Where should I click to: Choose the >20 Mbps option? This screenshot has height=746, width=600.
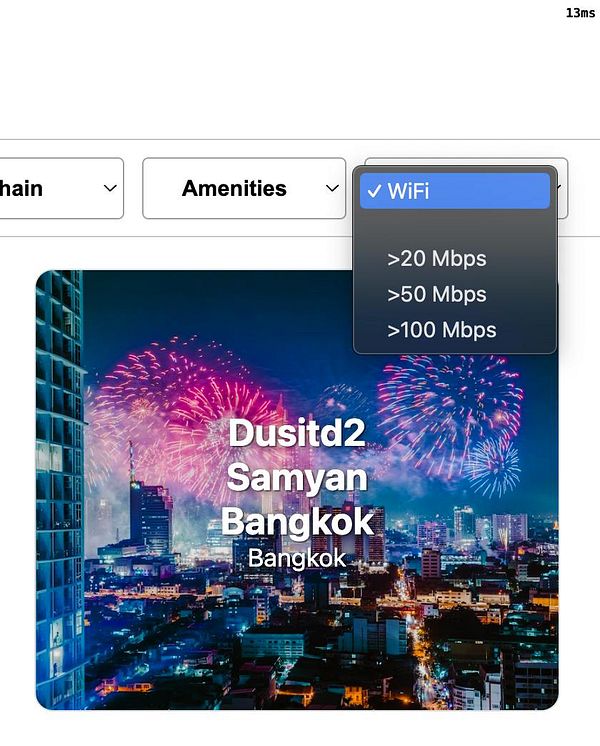tap(437, 259)
